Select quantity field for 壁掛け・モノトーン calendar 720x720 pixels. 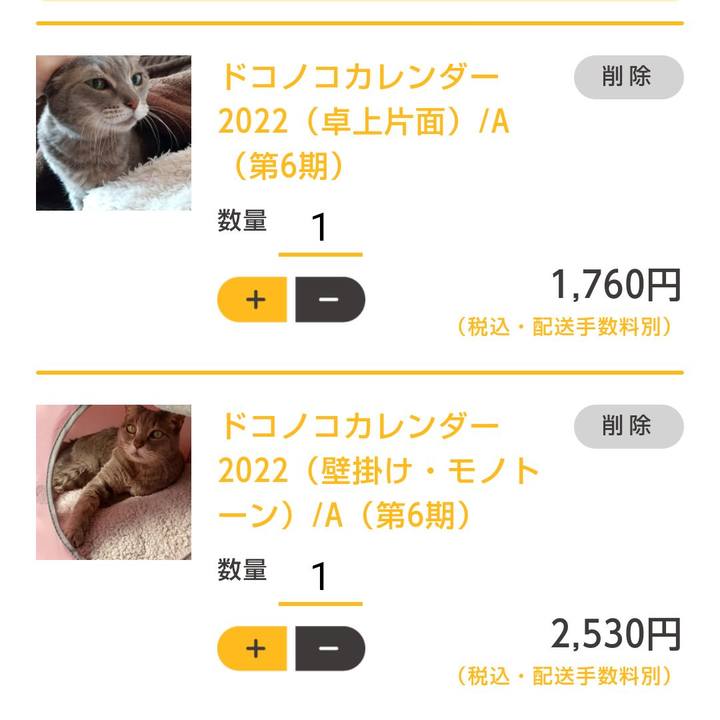coord(320,579)
